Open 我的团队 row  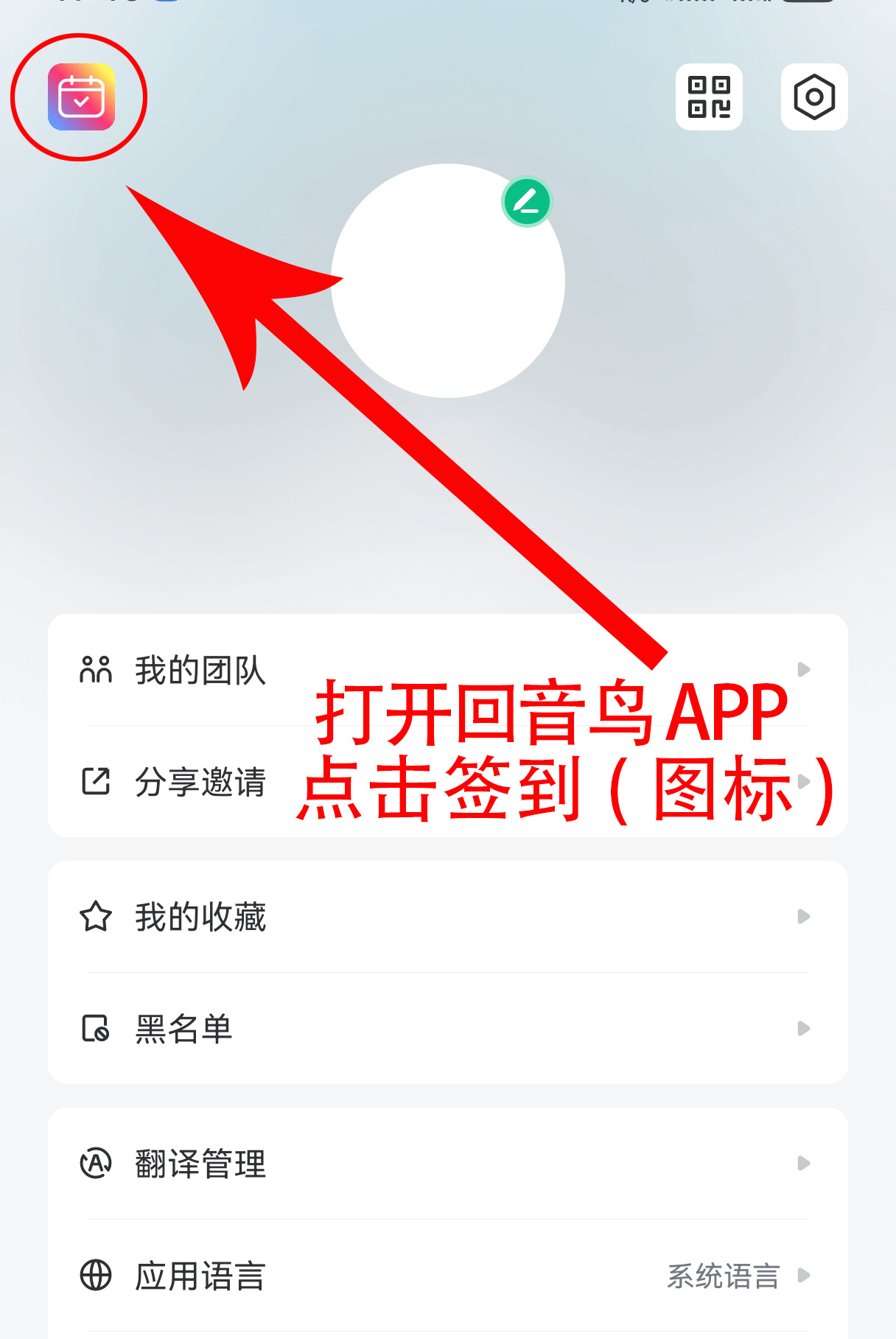200,670
